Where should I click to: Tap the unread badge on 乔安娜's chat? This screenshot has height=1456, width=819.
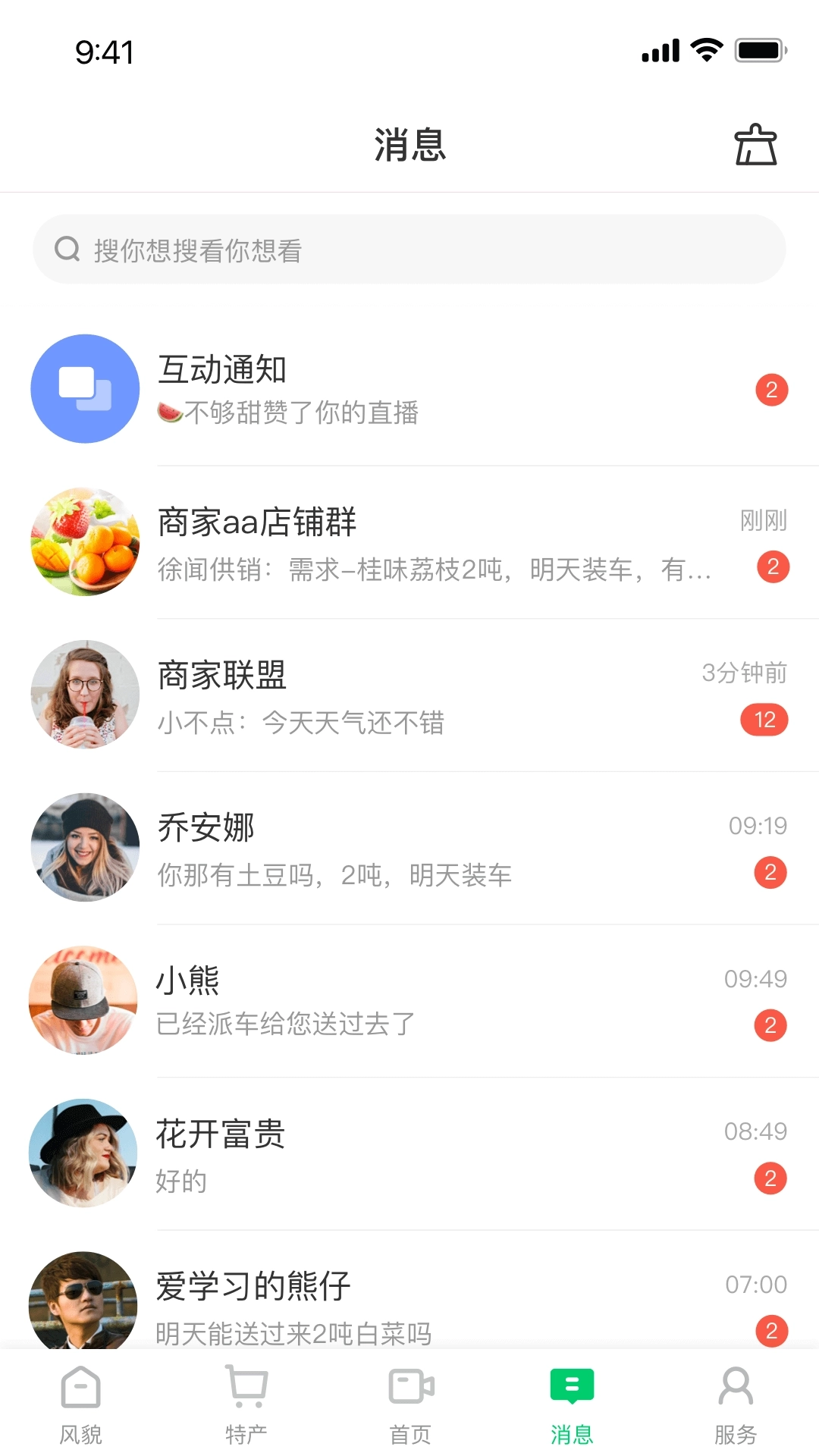(771, 874)
